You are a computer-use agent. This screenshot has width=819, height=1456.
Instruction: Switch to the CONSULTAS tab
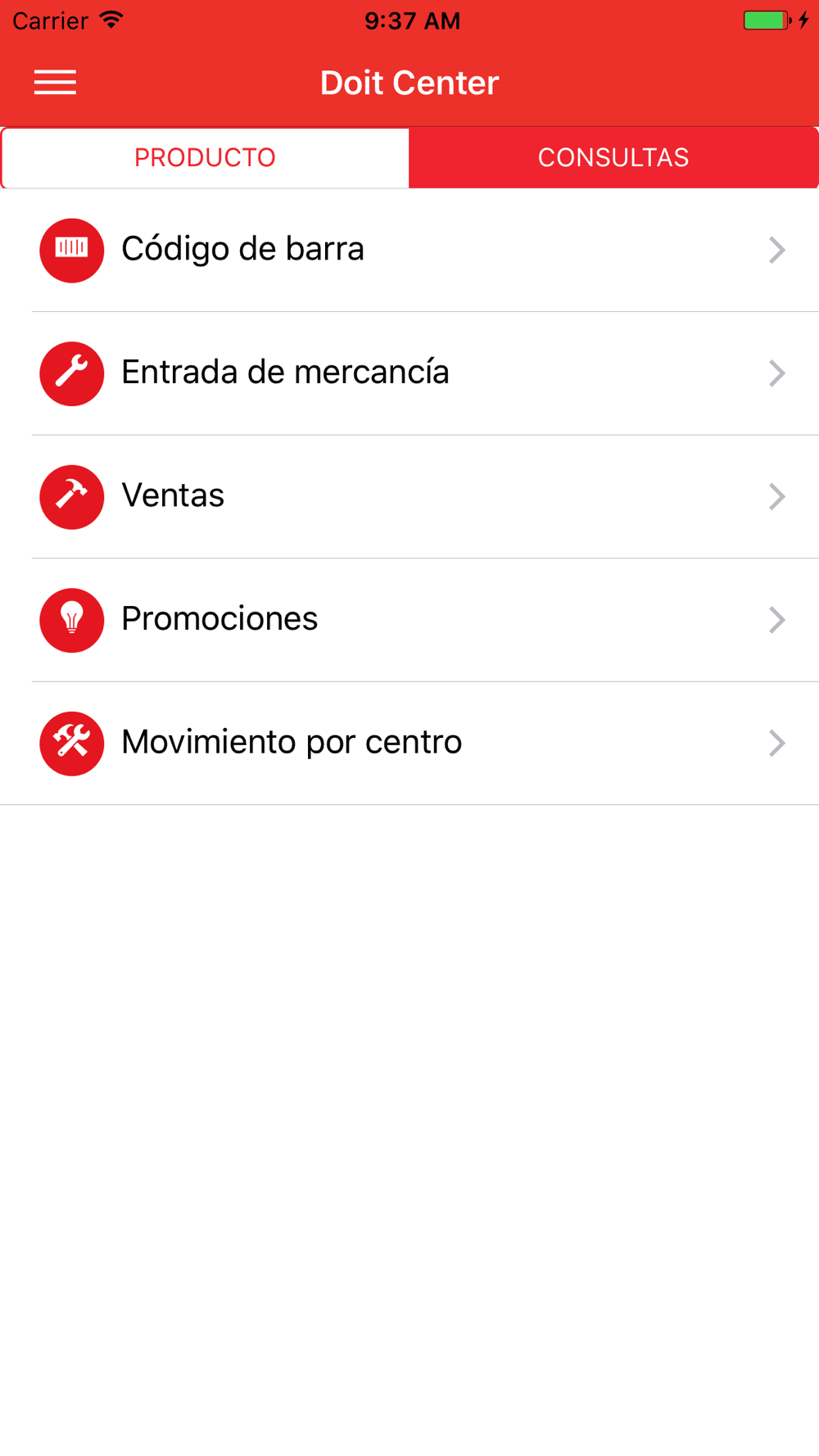[613, 157]
